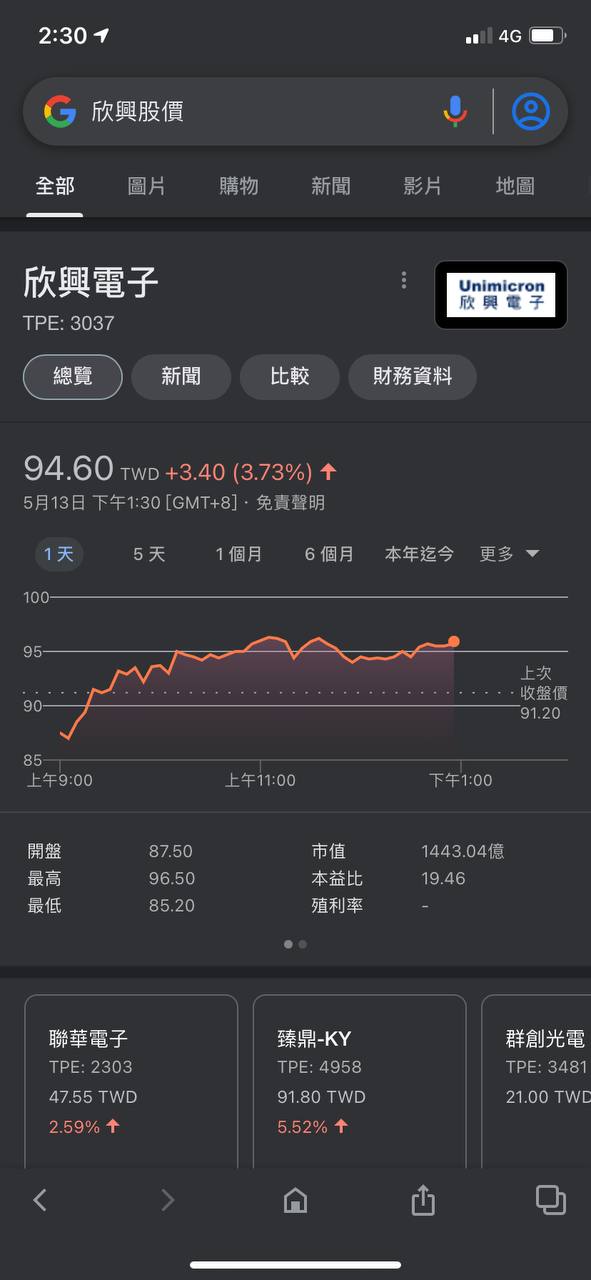Screen dimensions: 591x1280
Task: Switch to the 新聞 search tab
Action: [331, 186]
